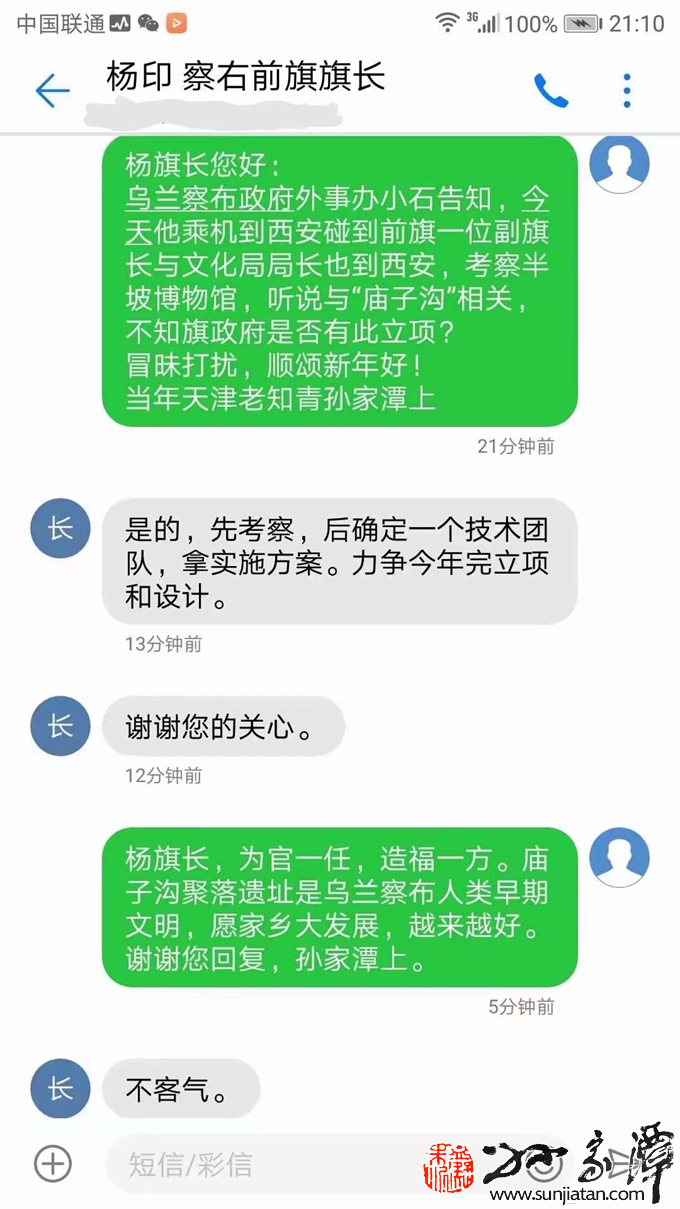Open the overflow menu
680x1209 pixels.
click(627, 91)
